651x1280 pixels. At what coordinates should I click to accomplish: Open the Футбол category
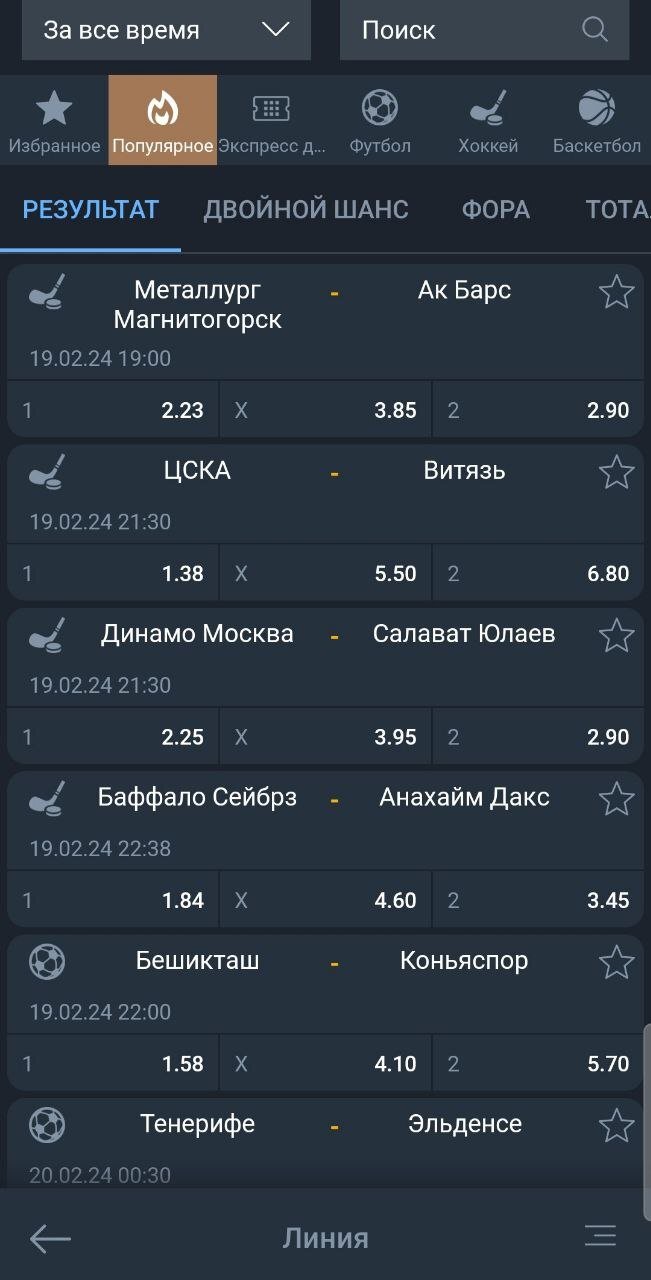tap(380, 121)
